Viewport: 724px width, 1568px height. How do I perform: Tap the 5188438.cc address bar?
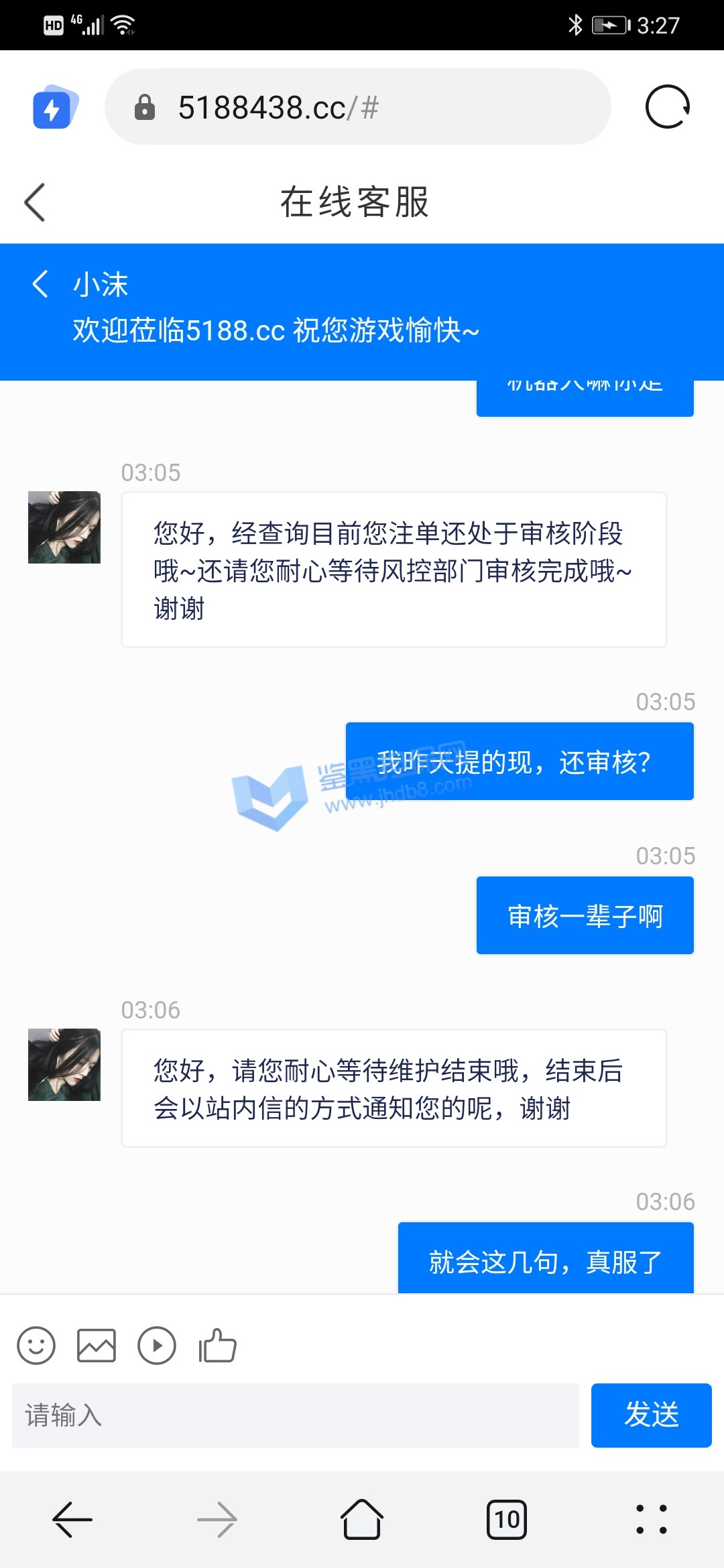pyautogui.click(x=357, y=107)
